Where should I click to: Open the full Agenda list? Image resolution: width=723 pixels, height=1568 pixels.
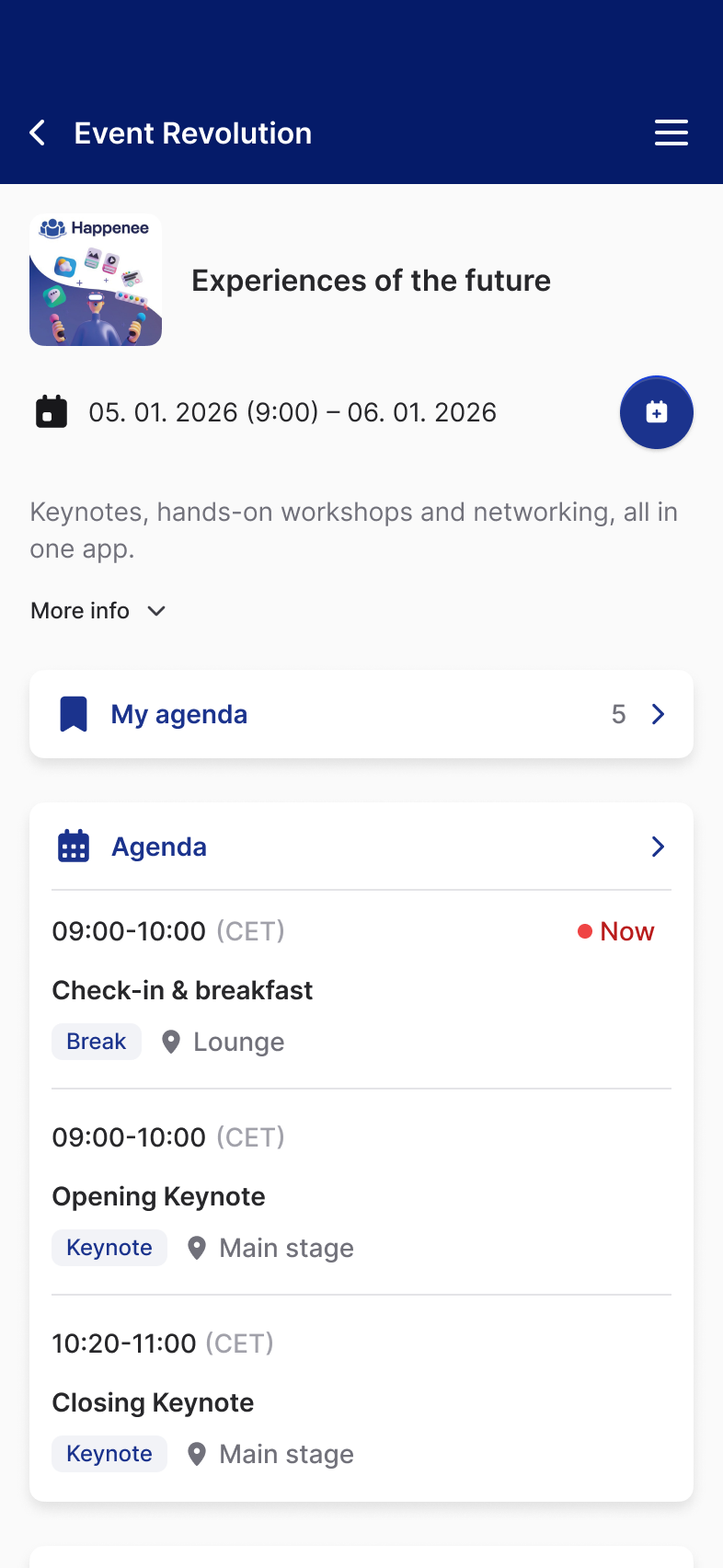click(361, 847)
